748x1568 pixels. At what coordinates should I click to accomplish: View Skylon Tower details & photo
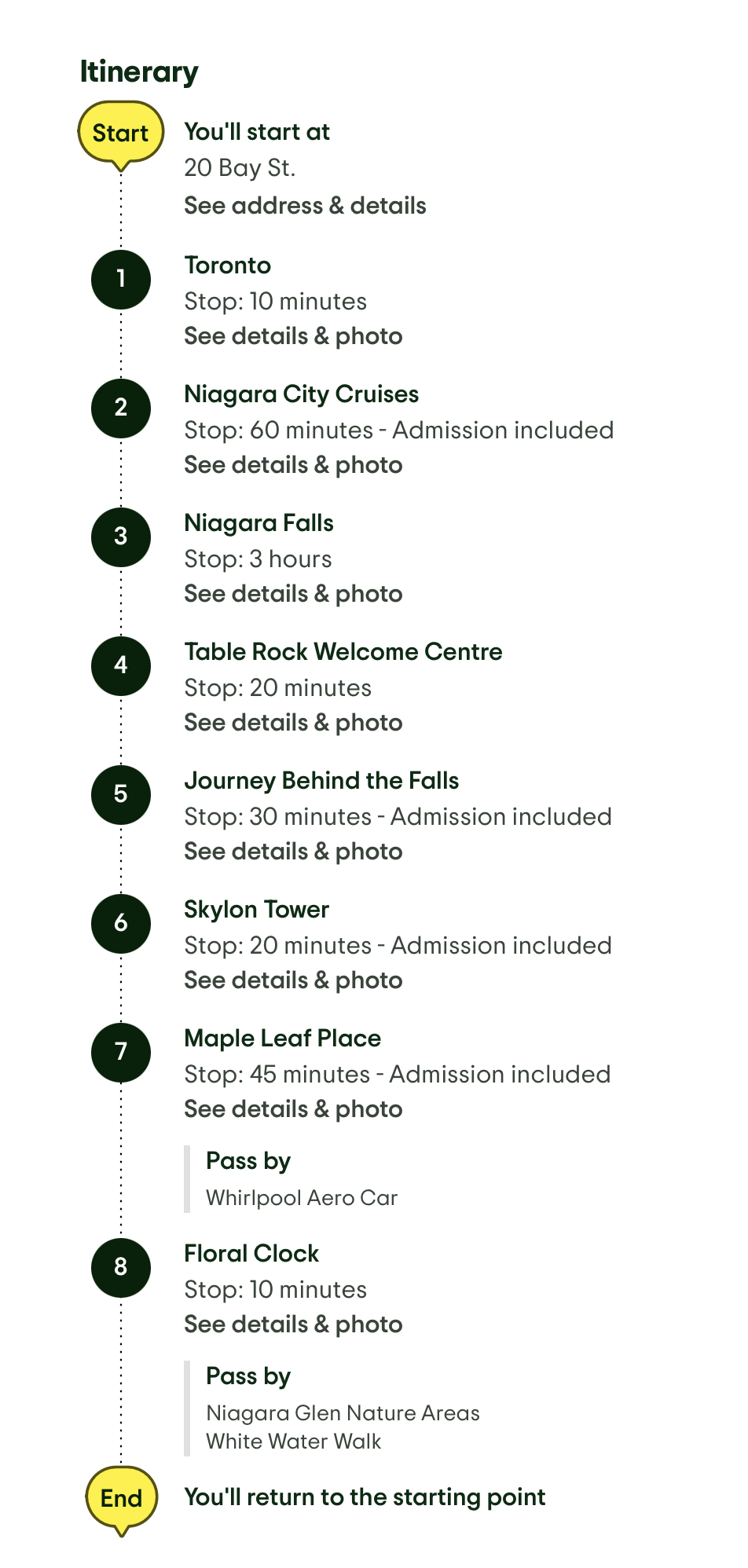pyautogui.click(x=293, y=980)
